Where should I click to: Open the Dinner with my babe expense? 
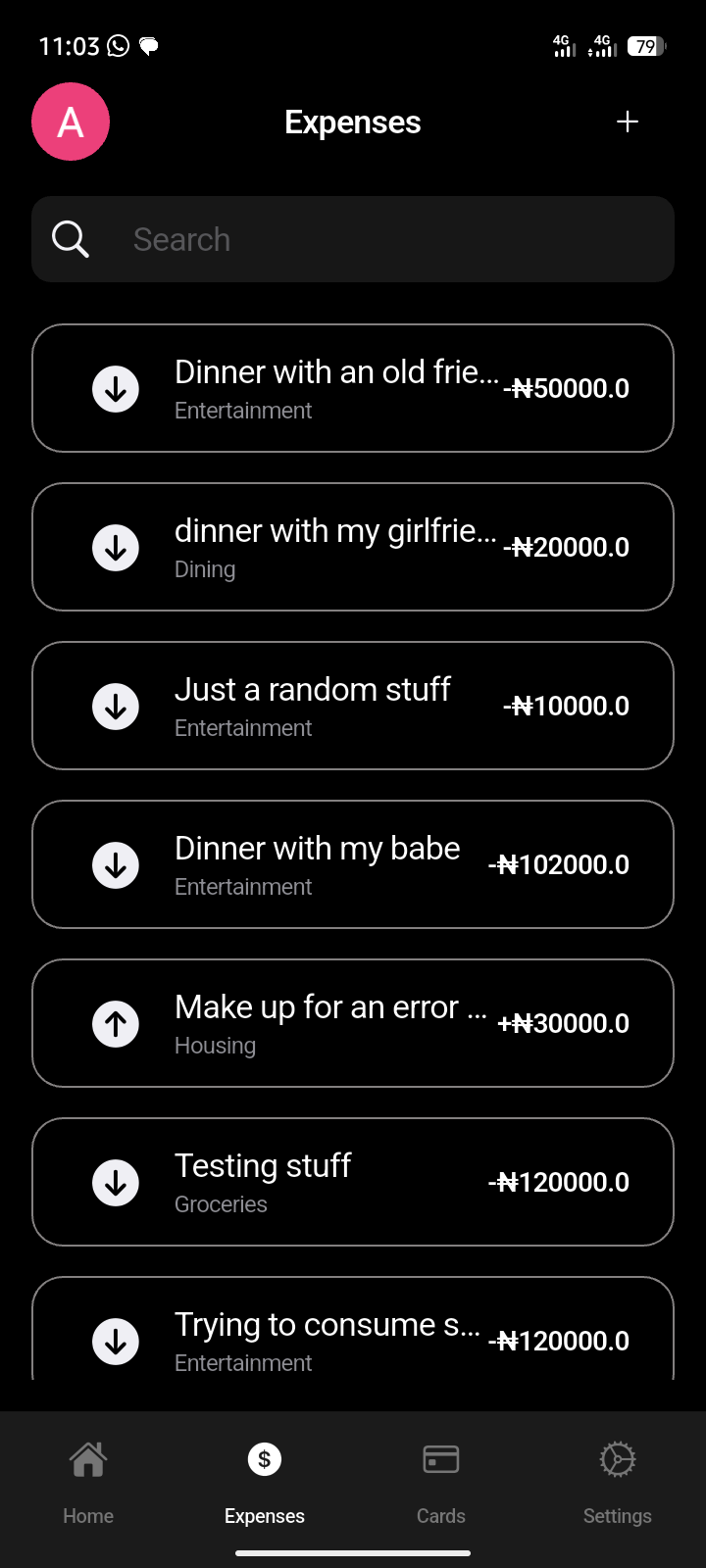click(x=353, y=864)
